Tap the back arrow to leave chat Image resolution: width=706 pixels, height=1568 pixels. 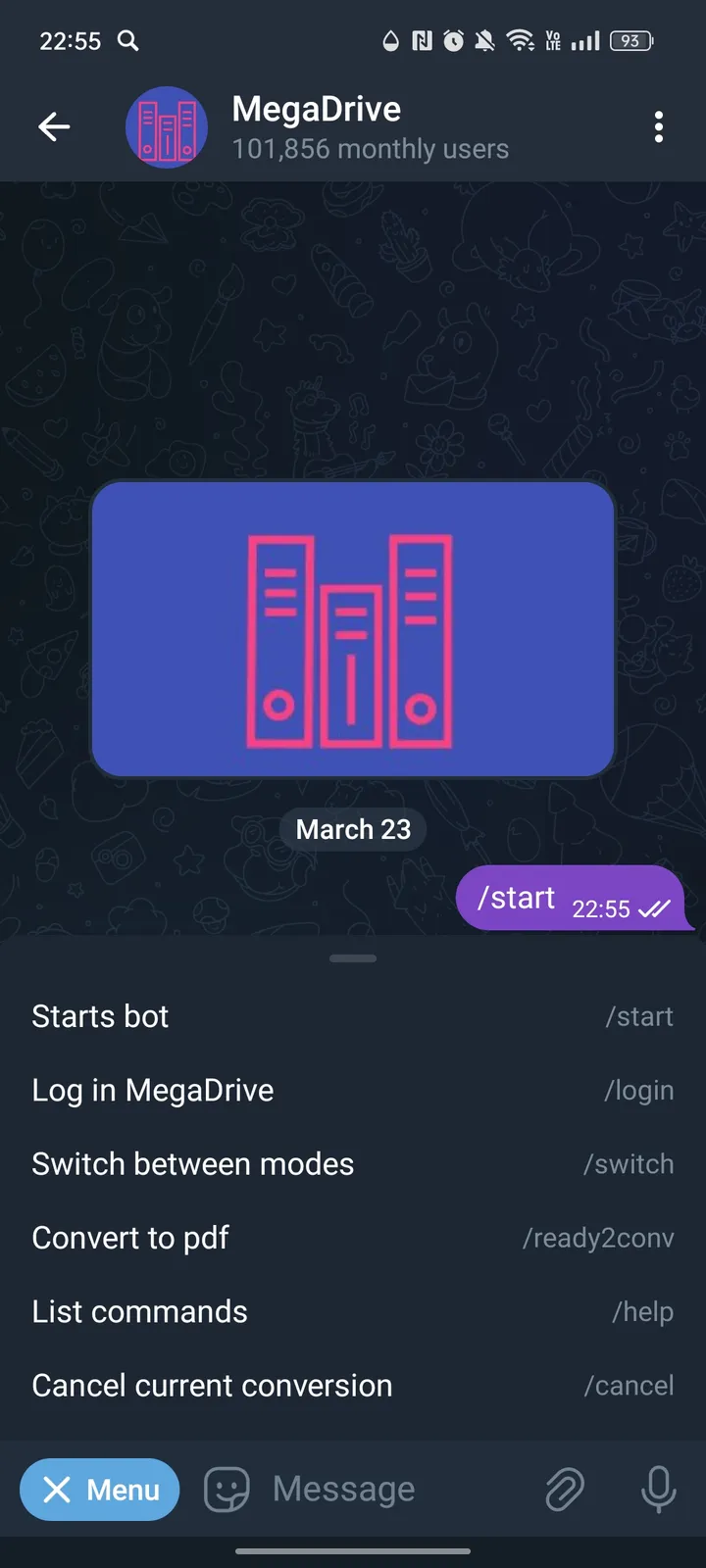pyautogui.click(x=54, y=126)
